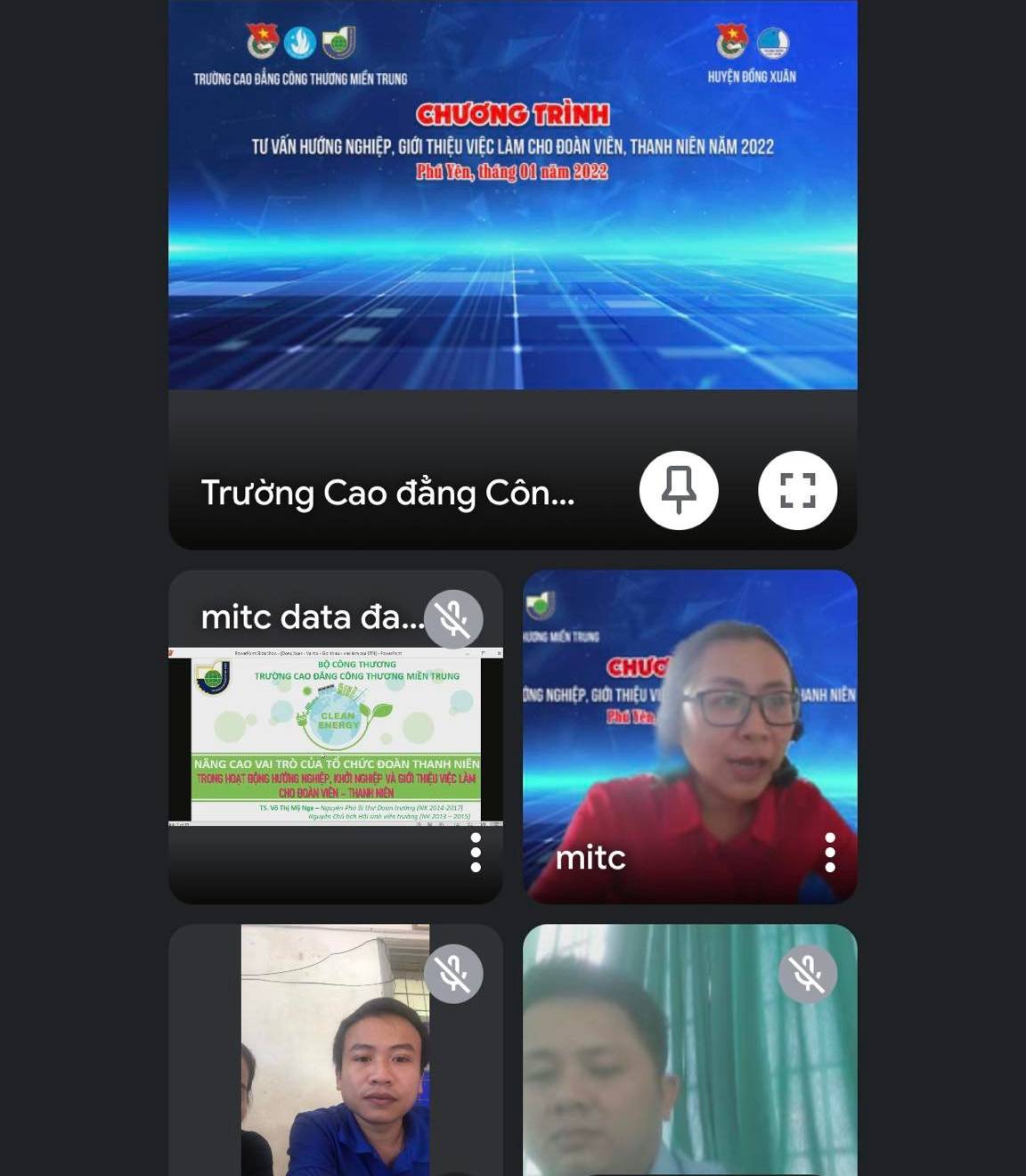Pin the Trường Cao đẳng presentation tile
The height and width of the screenshot is (1176, 1026).
pos(679,490)
